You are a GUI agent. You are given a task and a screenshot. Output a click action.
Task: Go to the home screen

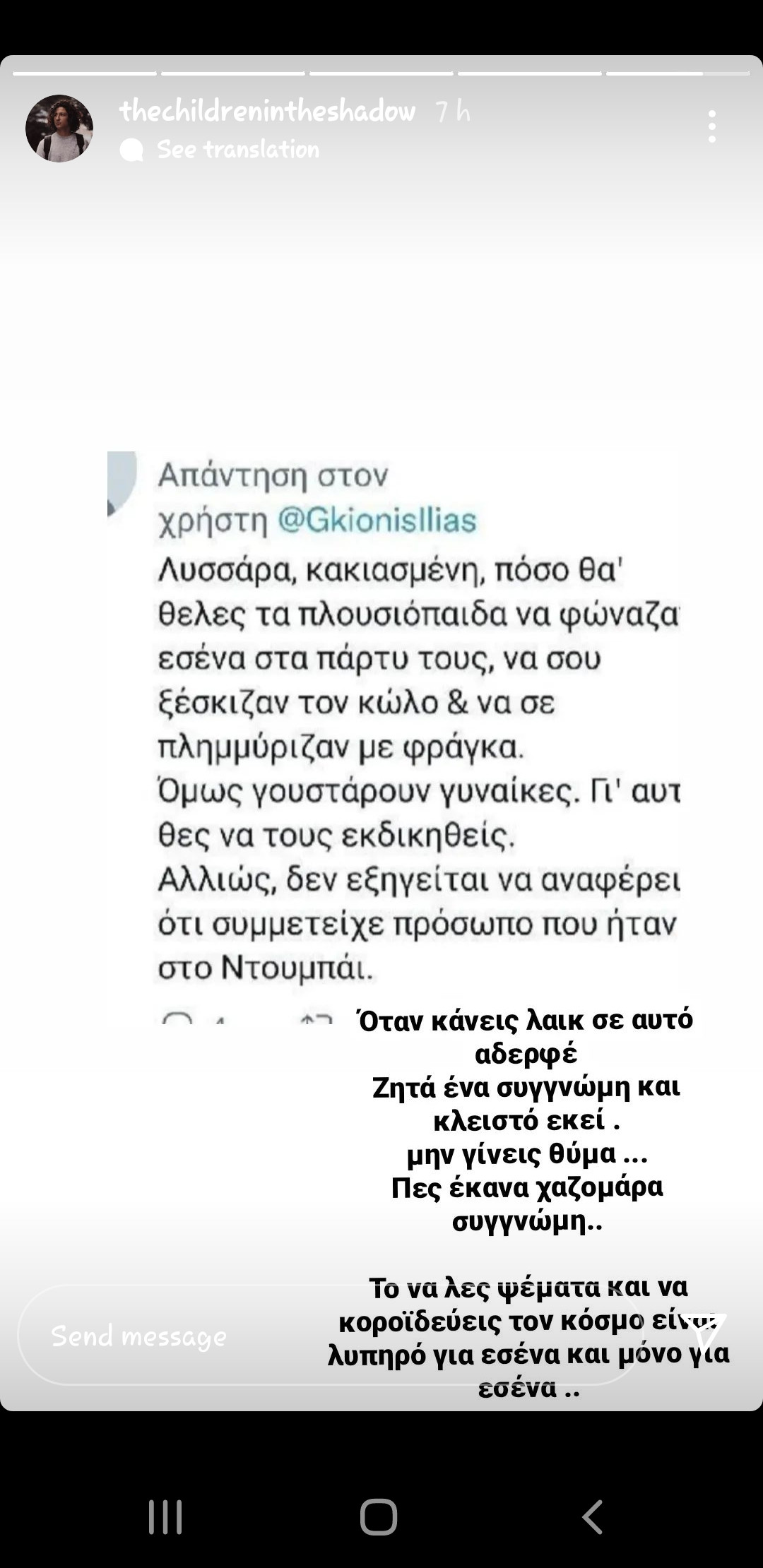[x=379, y=1516]
